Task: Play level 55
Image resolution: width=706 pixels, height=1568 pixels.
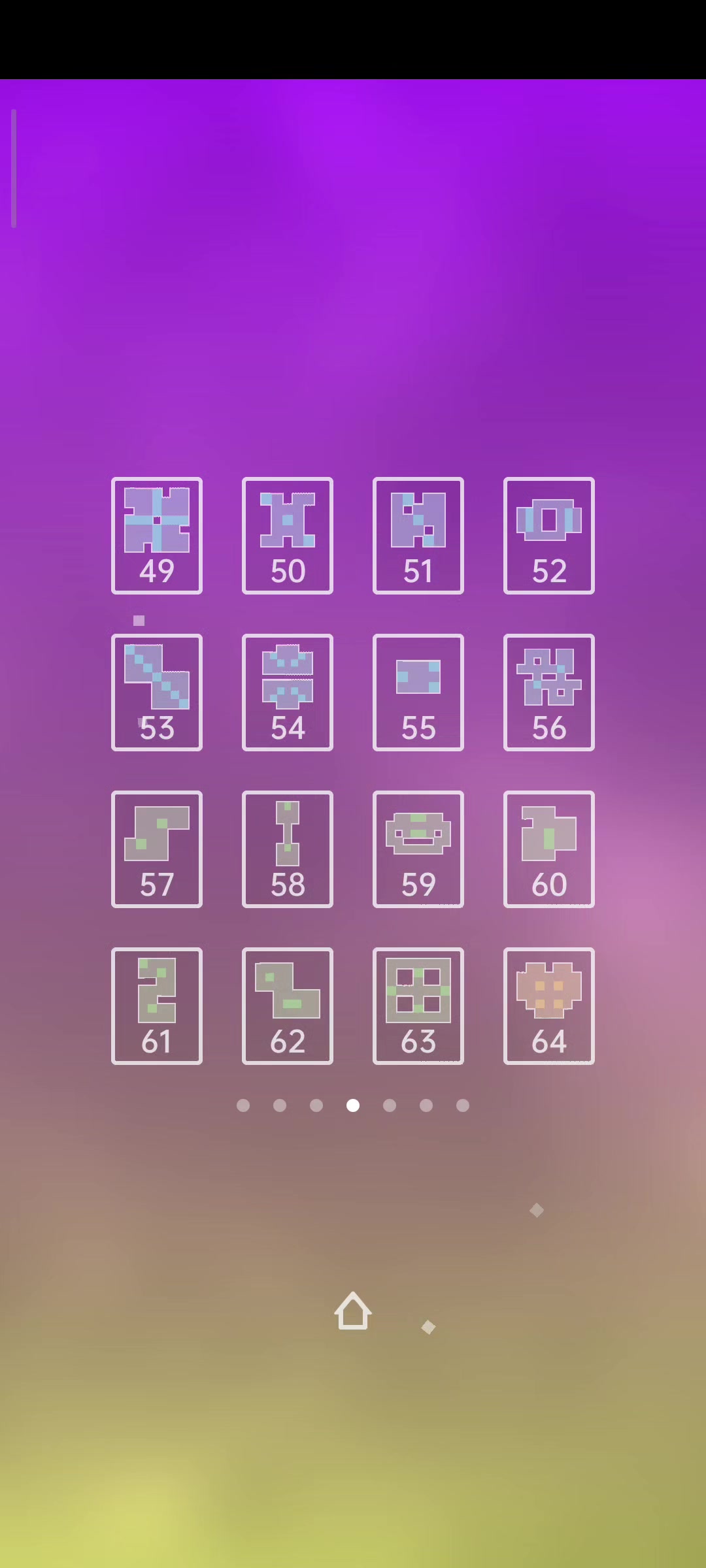Action: [418, 693]
